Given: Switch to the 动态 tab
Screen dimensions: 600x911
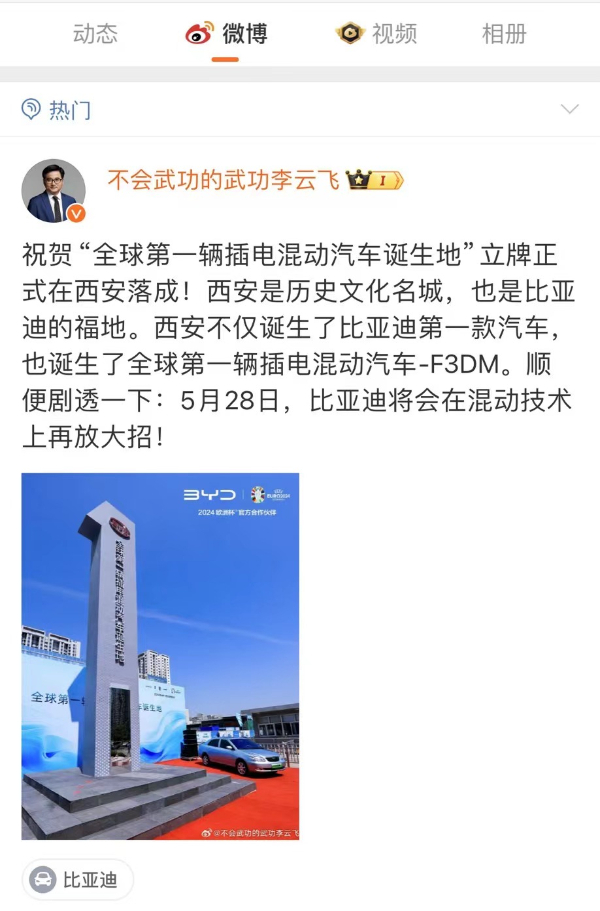Looking at the screenshot, I should [95, 34].
